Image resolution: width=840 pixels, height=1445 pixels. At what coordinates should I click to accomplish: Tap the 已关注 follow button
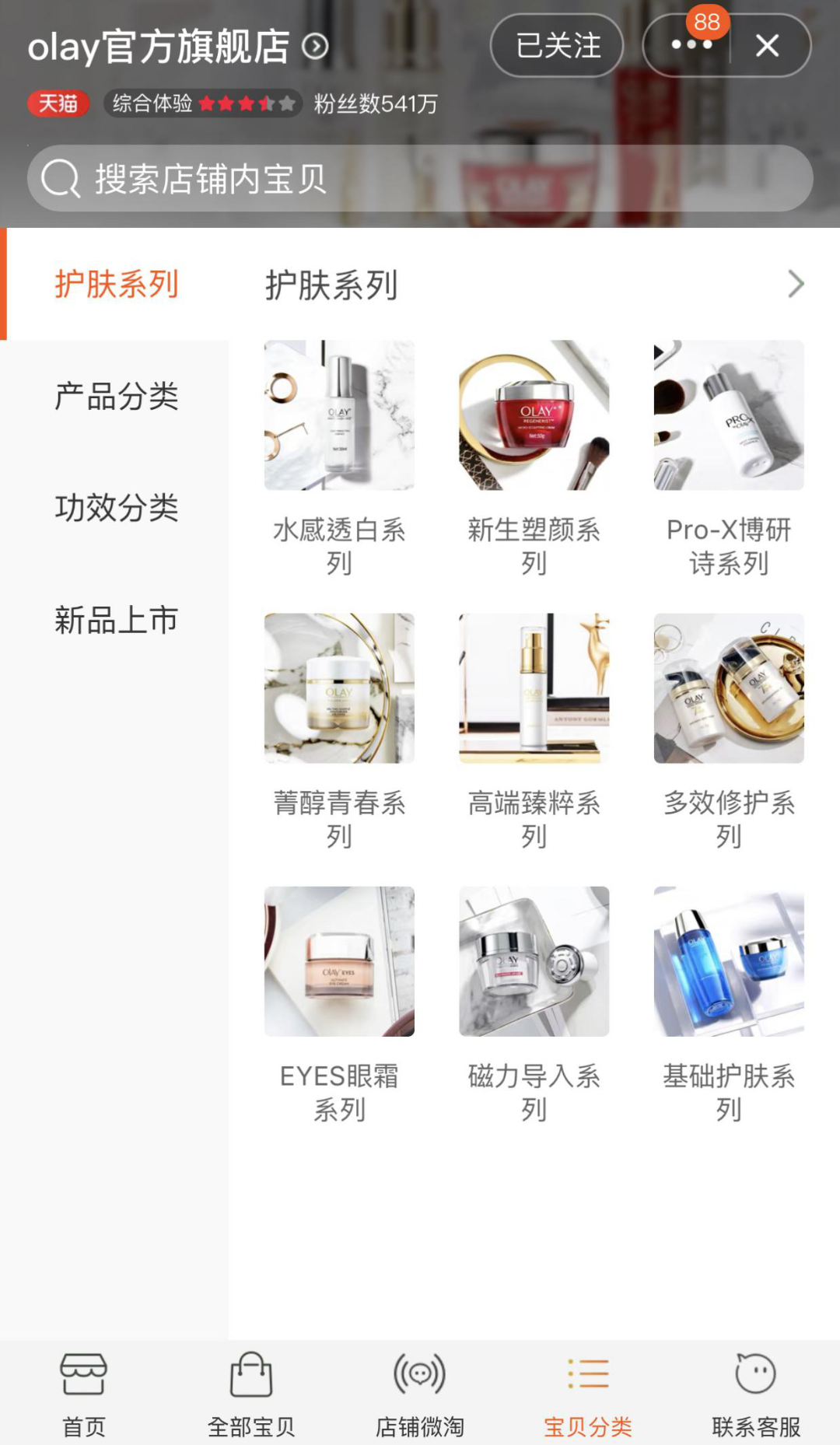pos(557,46)
